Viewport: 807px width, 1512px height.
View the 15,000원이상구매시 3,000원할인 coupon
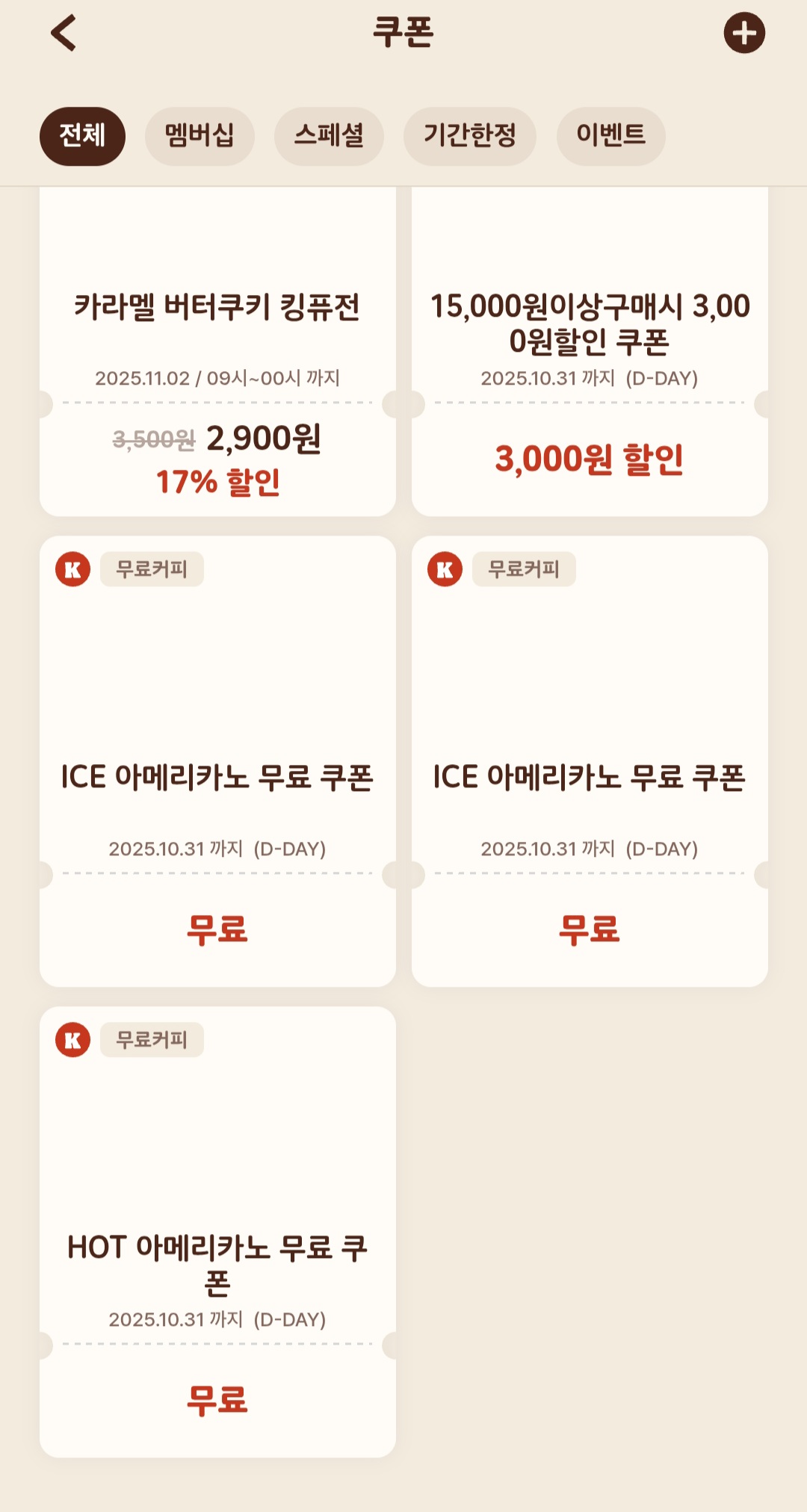pos(590,351)
